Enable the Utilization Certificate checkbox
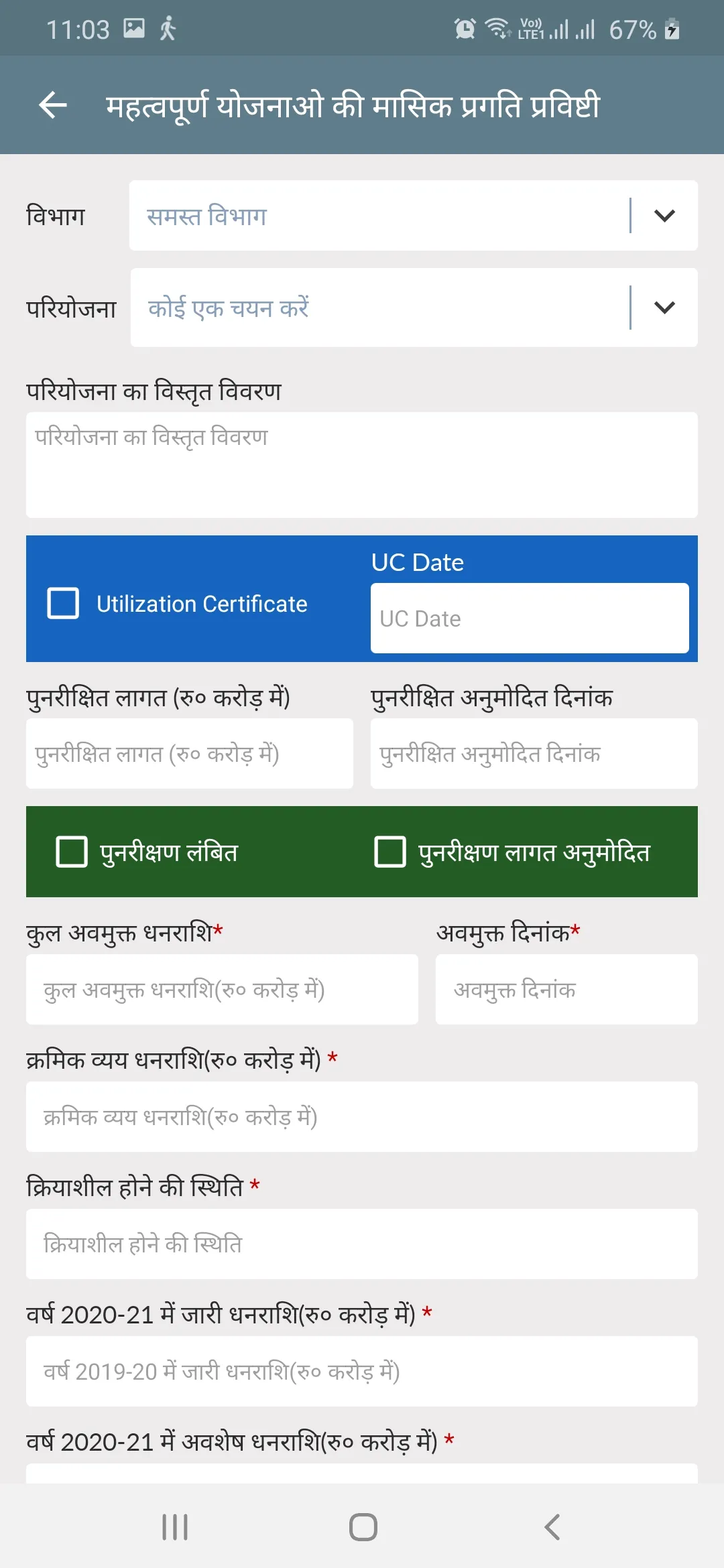 pos(64,604)
